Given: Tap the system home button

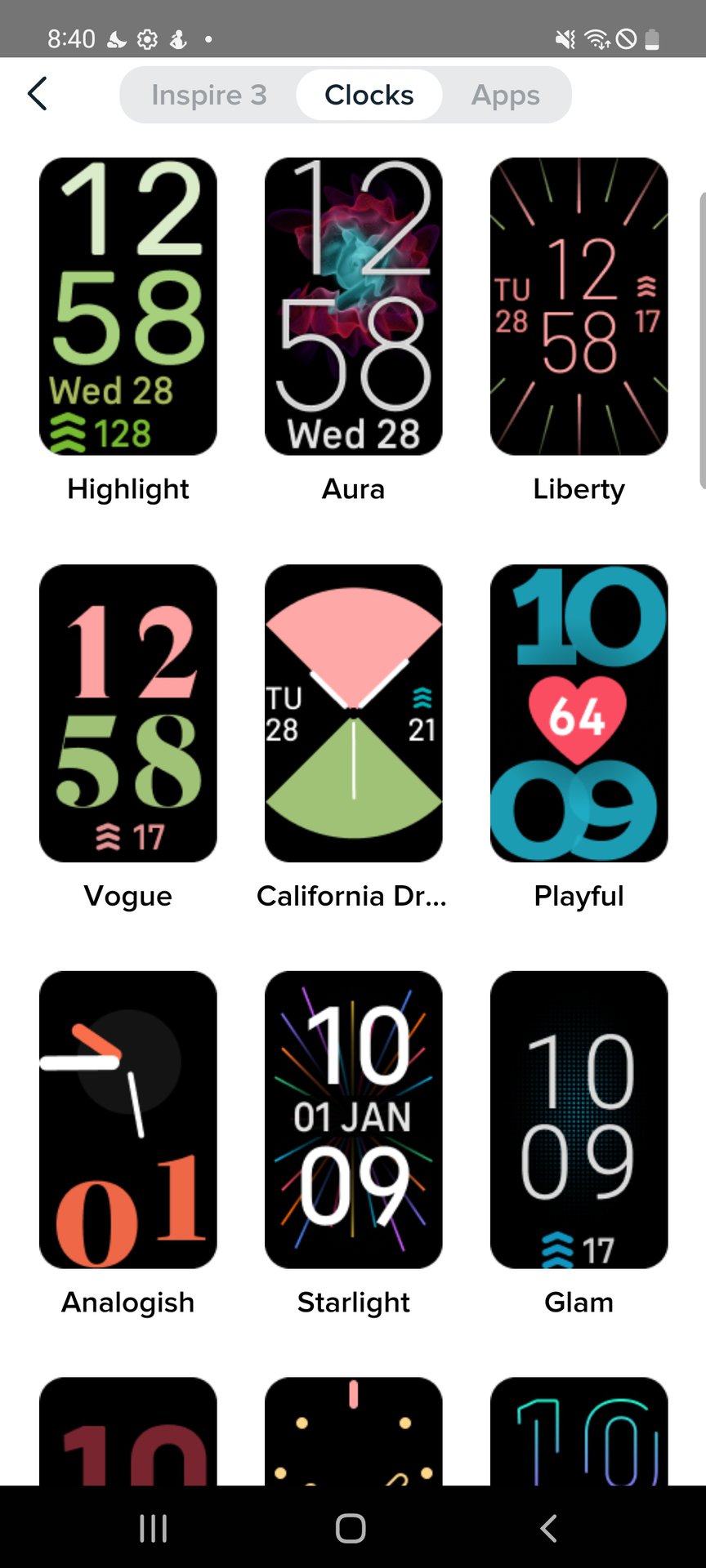Looking at the screenshot, I should pyautogui.click(x=351, y=1528).
